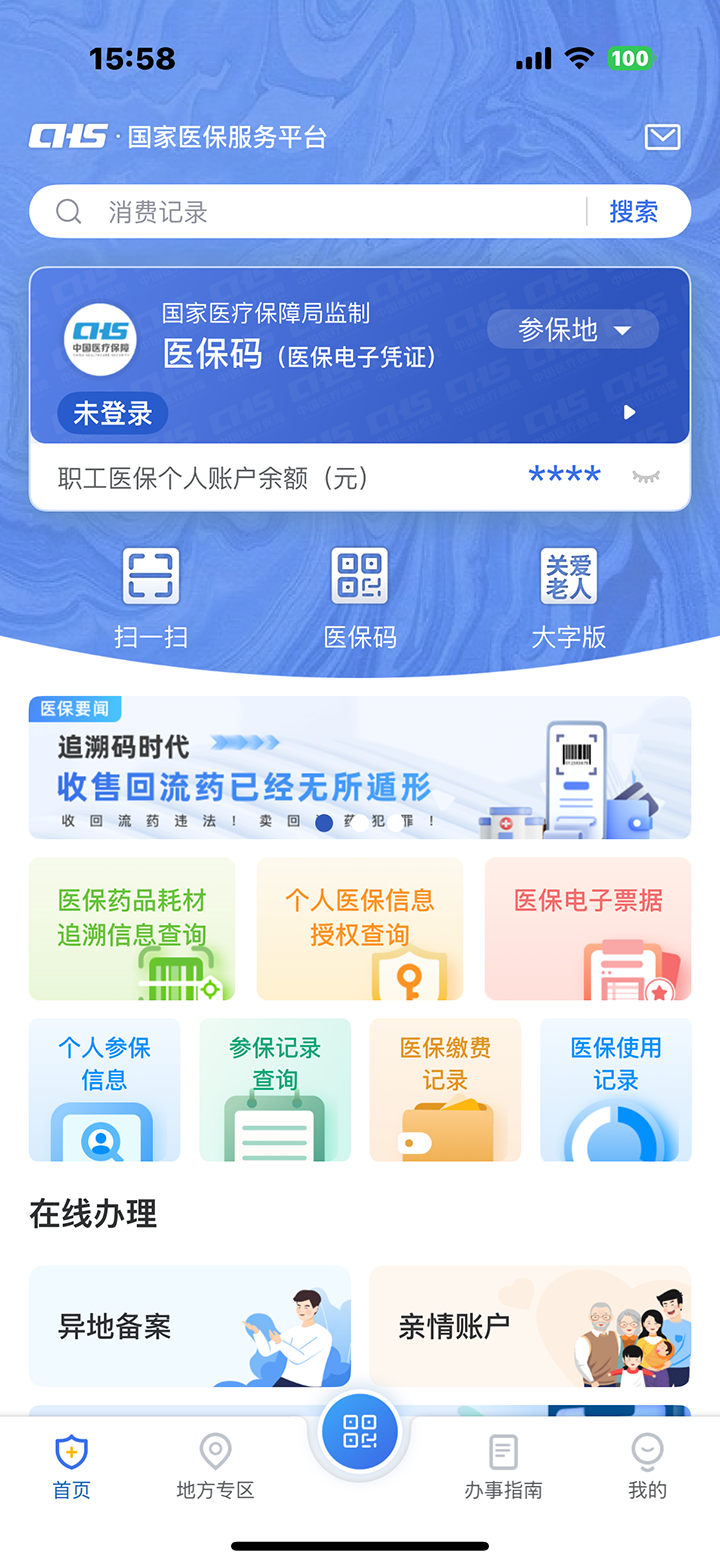Switch to 地方专区 tab
720x1565 pixels.
click(x=215, y=1466)
